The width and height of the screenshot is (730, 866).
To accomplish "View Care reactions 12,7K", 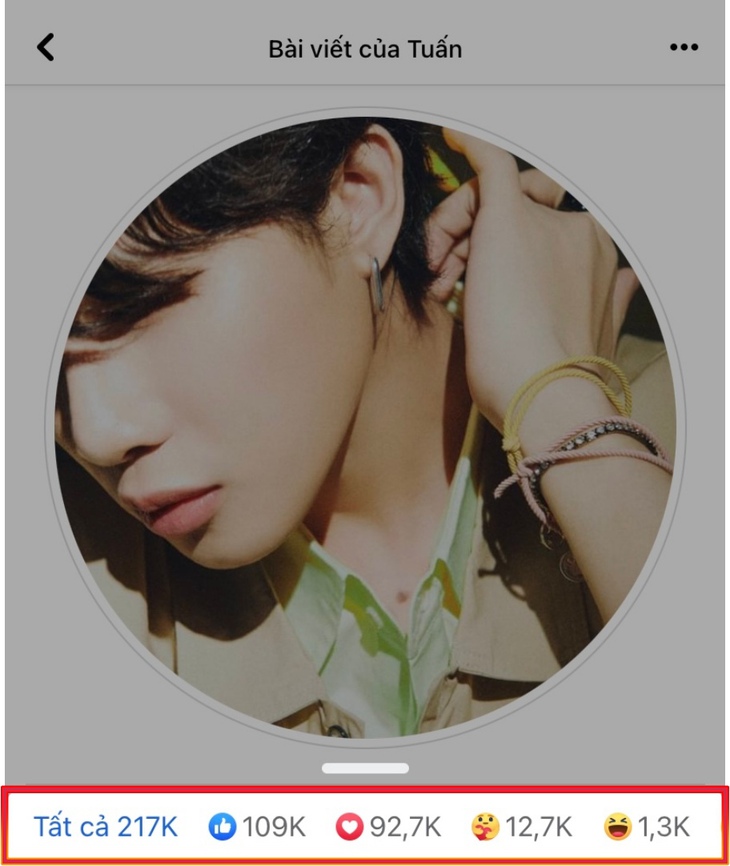I will coord(521,827).
